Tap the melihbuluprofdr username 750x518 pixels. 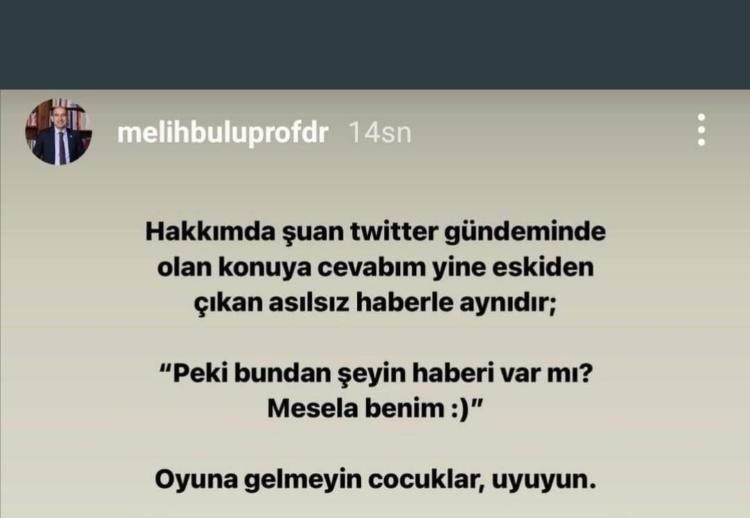click(222, 133)
